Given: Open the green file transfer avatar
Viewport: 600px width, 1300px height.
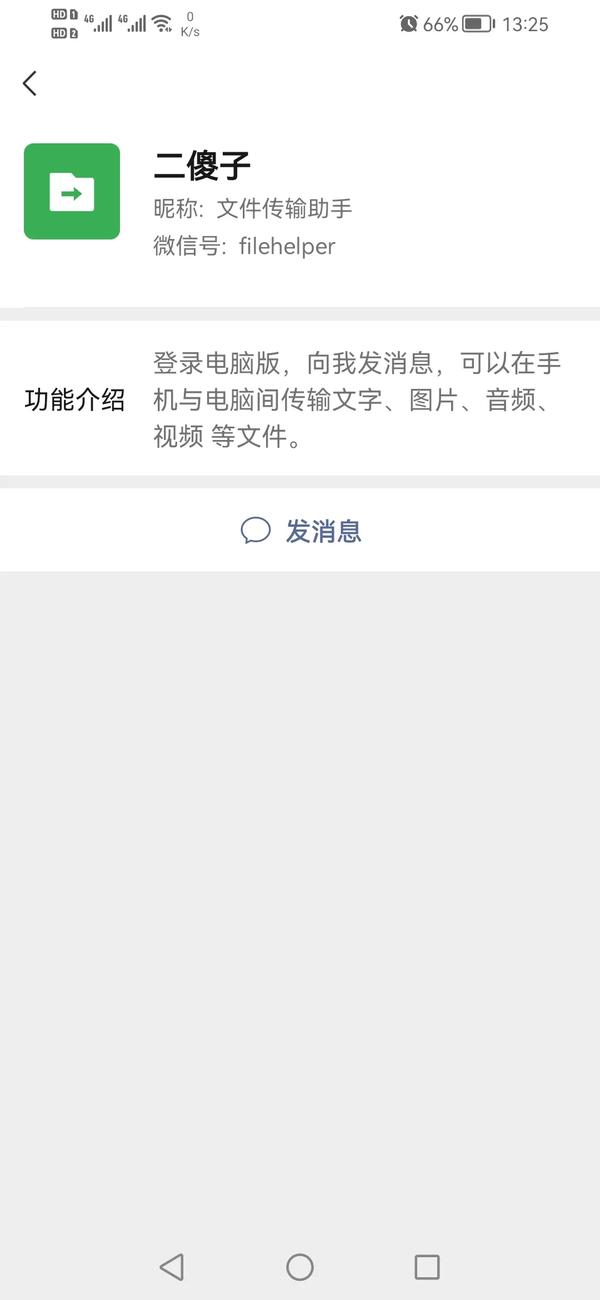Looking at the screenshot, I should pos(72,191).
